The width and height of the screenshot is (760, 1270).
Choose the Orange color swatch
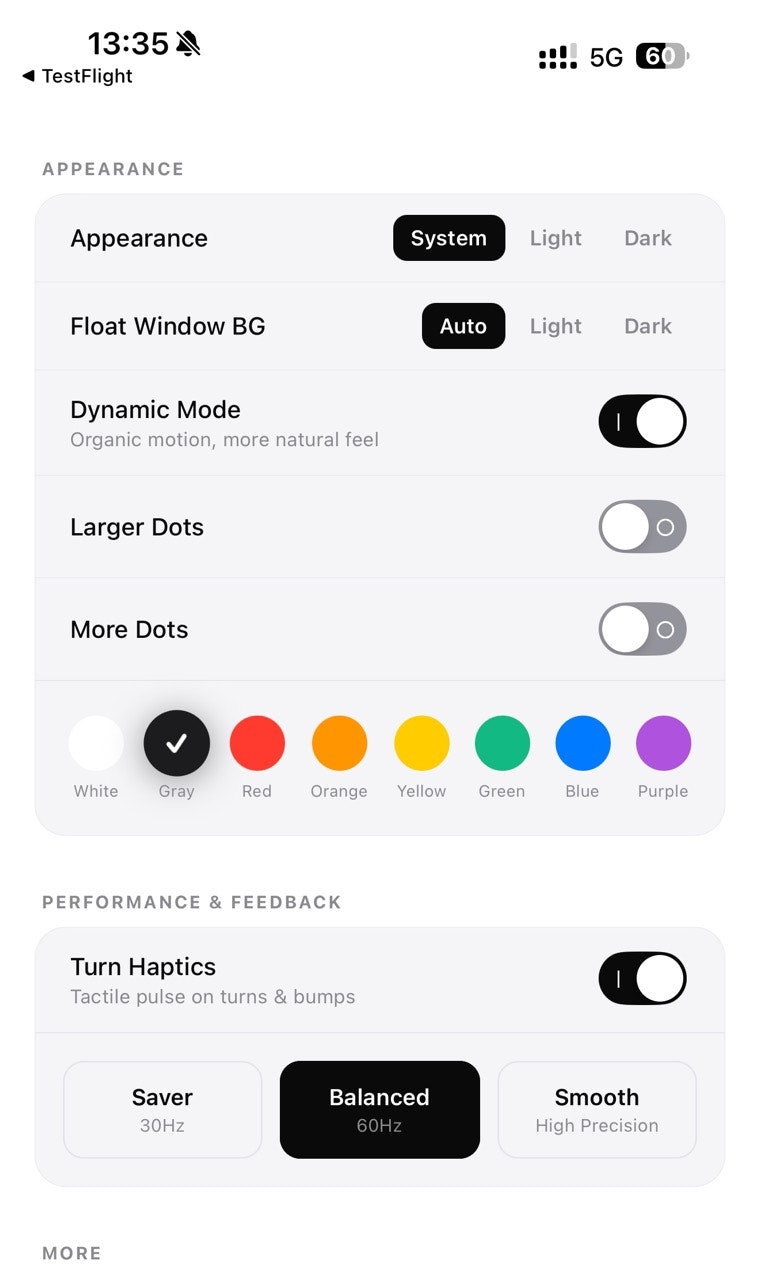339,744
